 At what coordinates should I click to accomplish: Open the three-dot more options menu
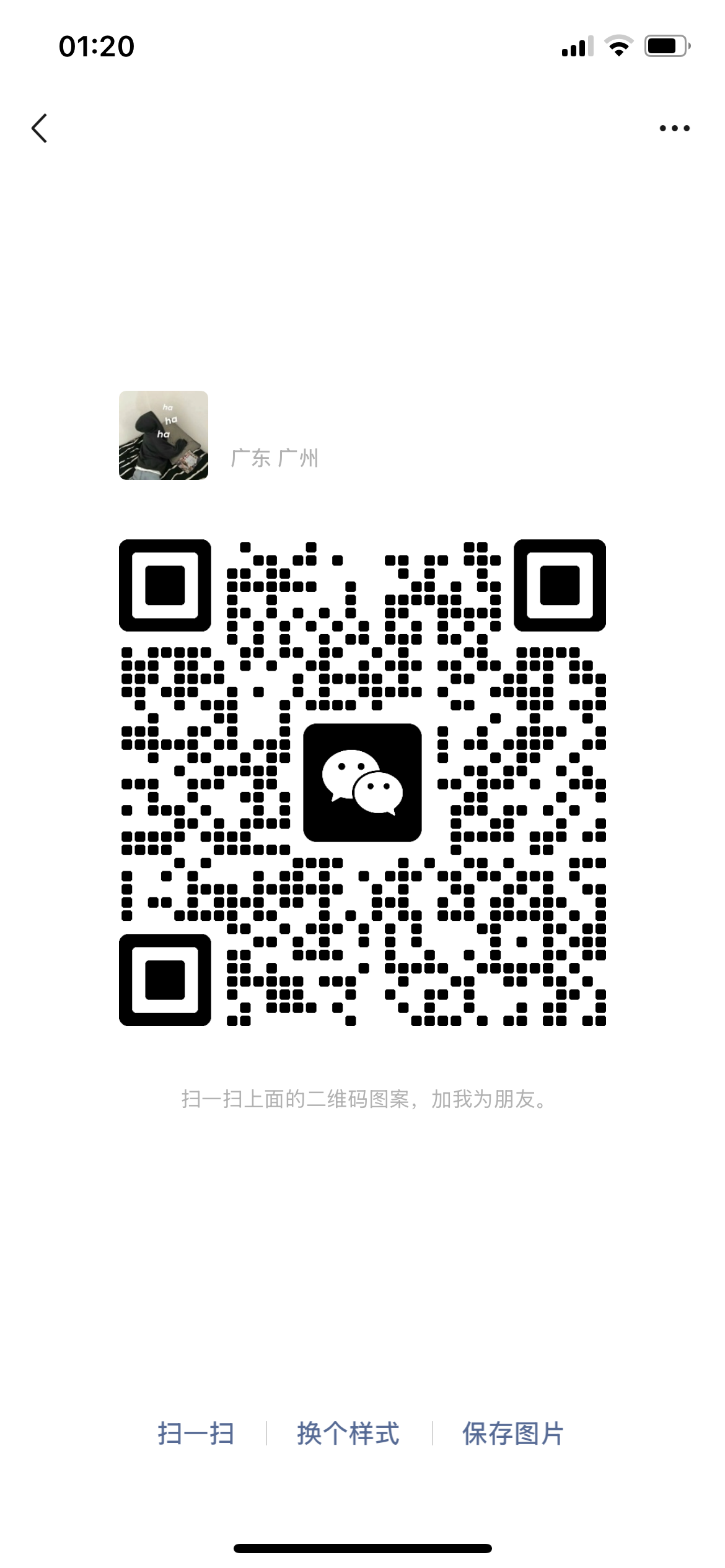[x=674, y=128]
